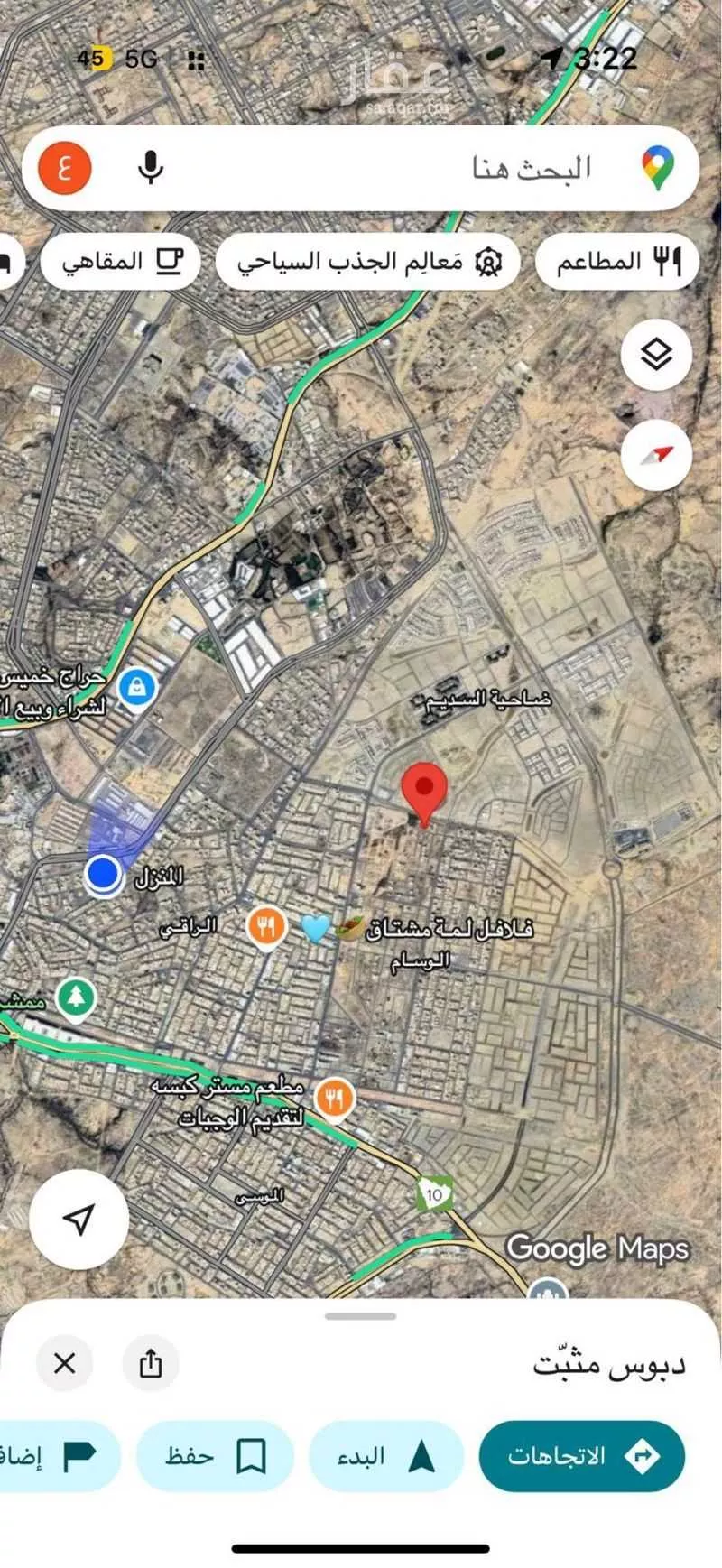Tap حفظ to save the pinned location
Viewport: 722px width, 1568px height.
click(x=217, y=1456)
